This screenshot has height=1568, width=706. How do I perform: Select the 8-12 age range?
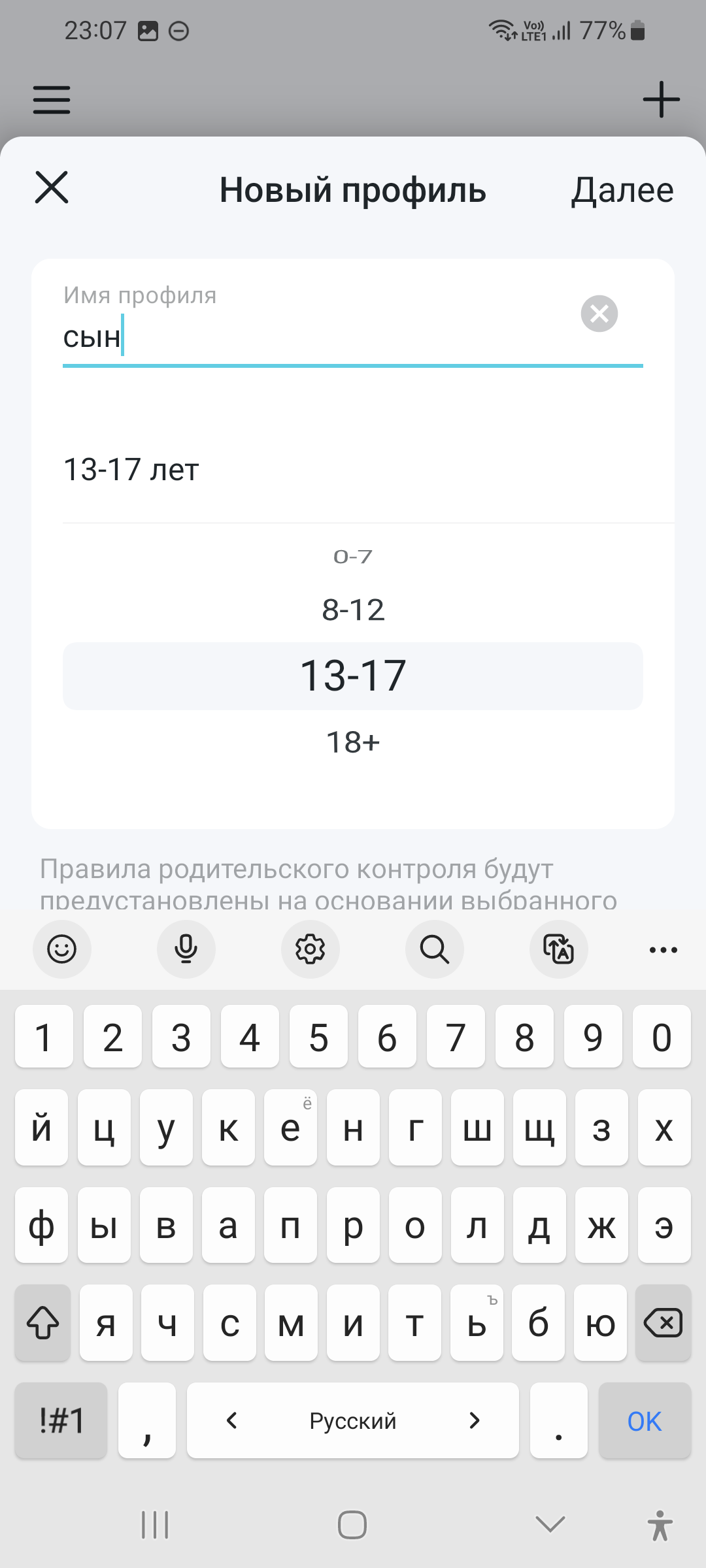pos(353,610)
